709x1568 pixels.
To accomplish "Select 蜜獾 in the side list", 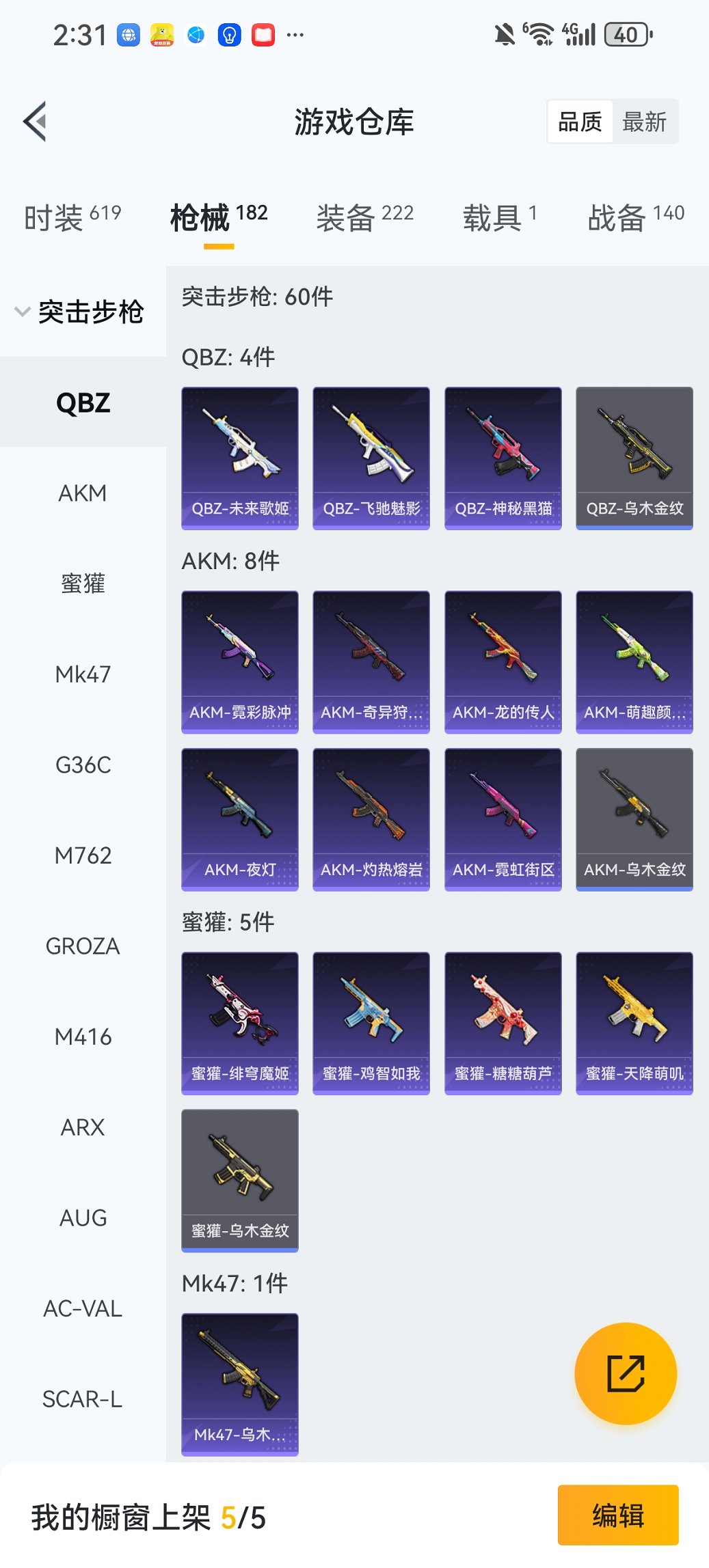I will 83,583.
